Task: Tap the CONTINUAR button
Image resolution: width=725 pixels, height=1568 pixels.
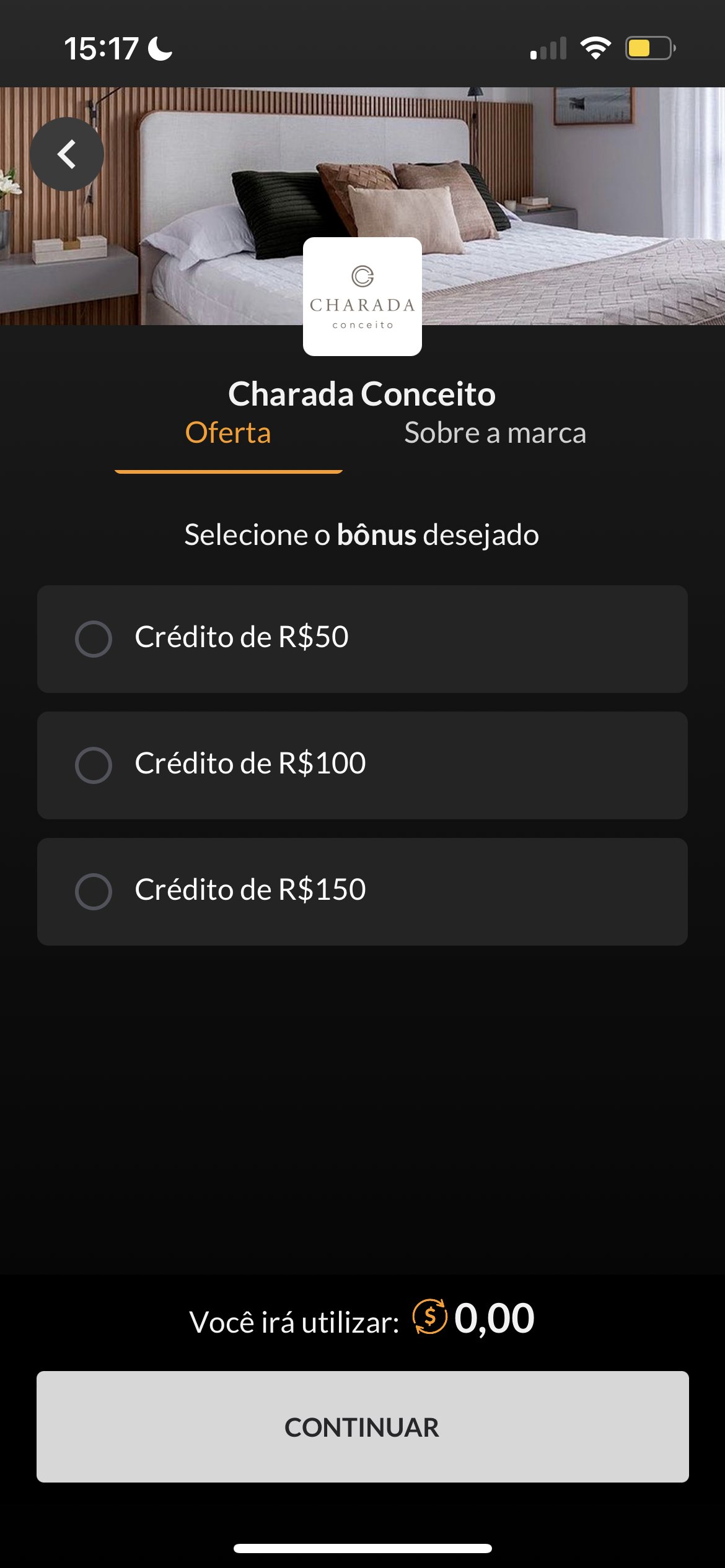Action: click(362, 1427)
